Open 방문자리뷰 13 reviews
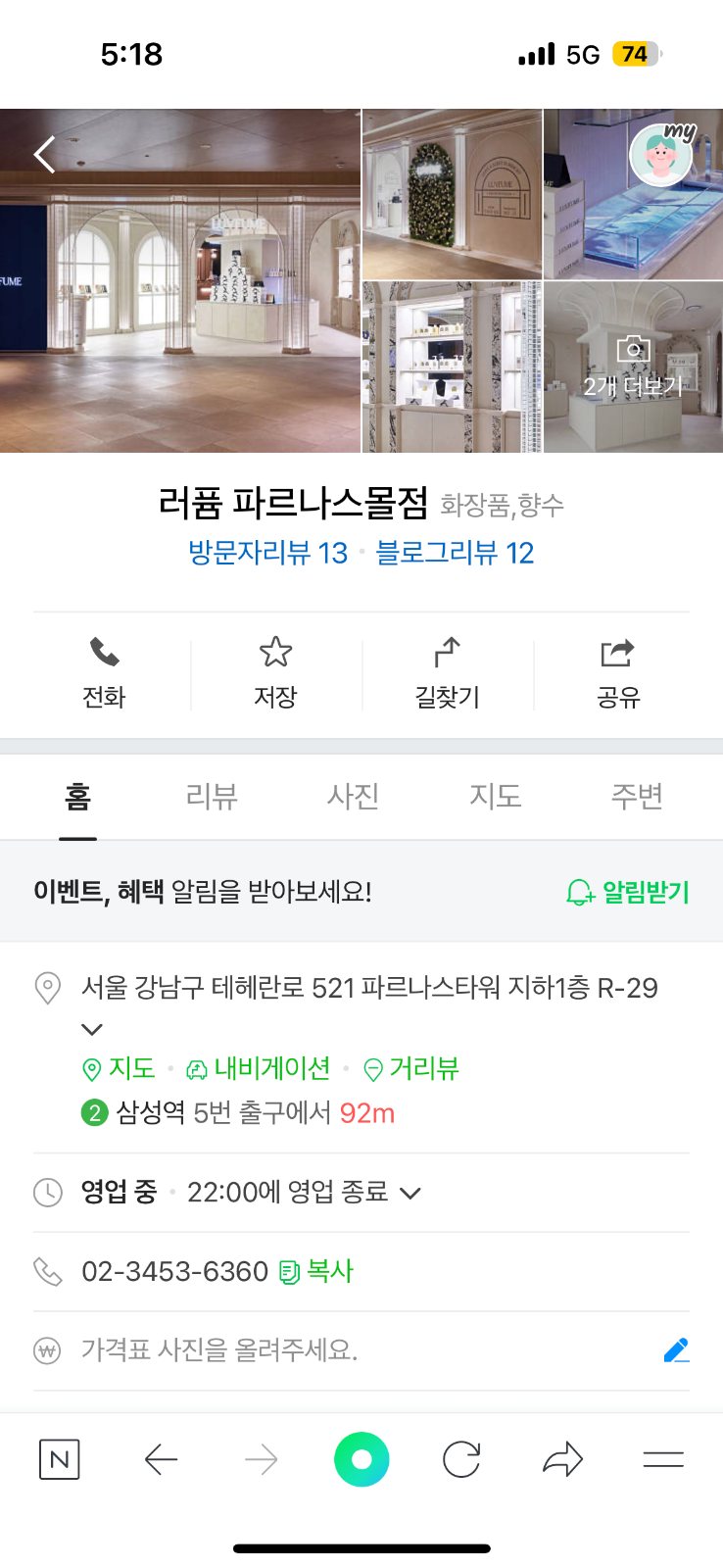The image size is (723, 1568). (267, 553)
